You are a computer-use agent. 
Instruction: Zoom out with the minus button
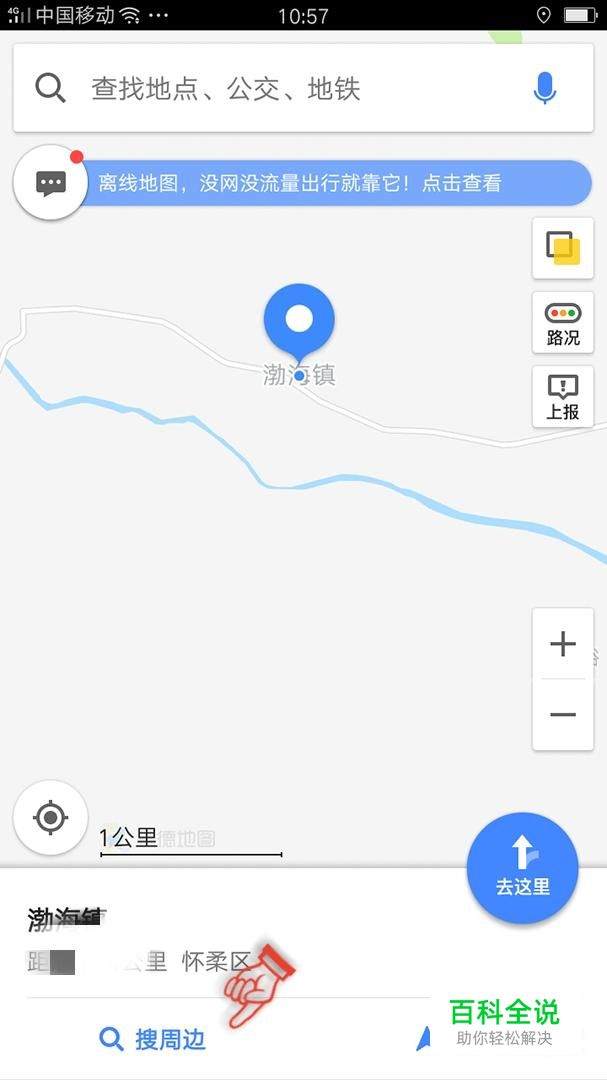563,715
